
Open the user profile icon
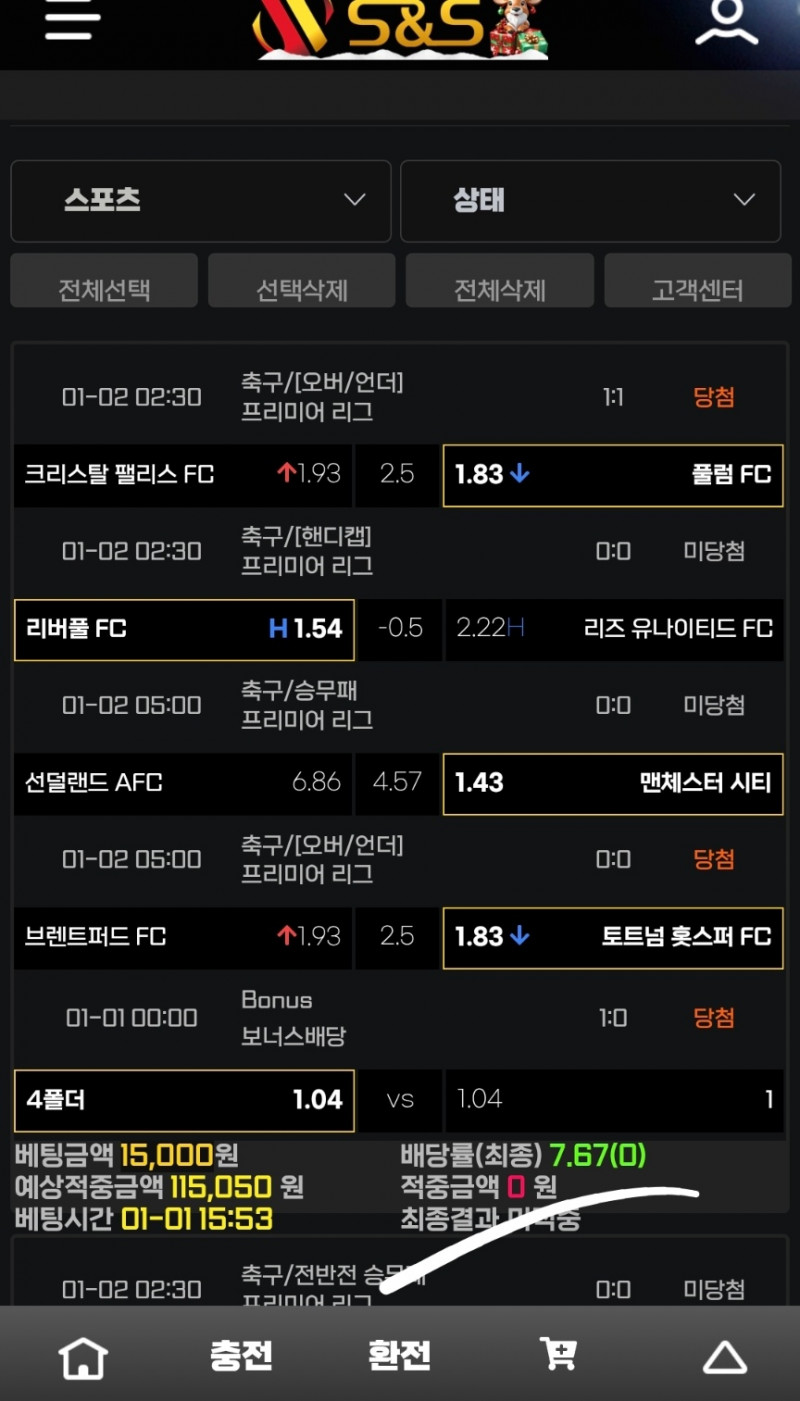pyautogui.click(x=727, y=22)
